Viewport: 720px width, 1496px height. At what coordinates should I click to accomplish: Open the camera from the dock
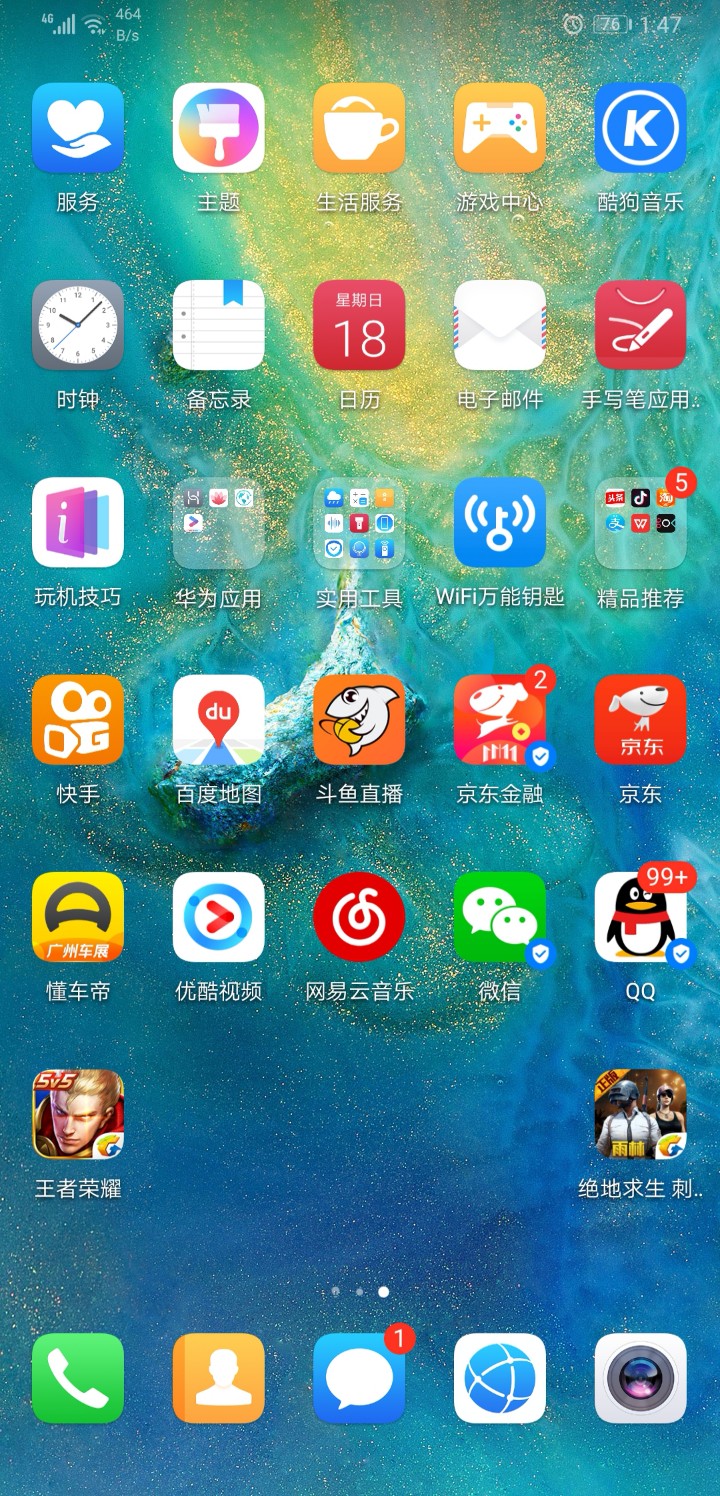[640, 1378]
